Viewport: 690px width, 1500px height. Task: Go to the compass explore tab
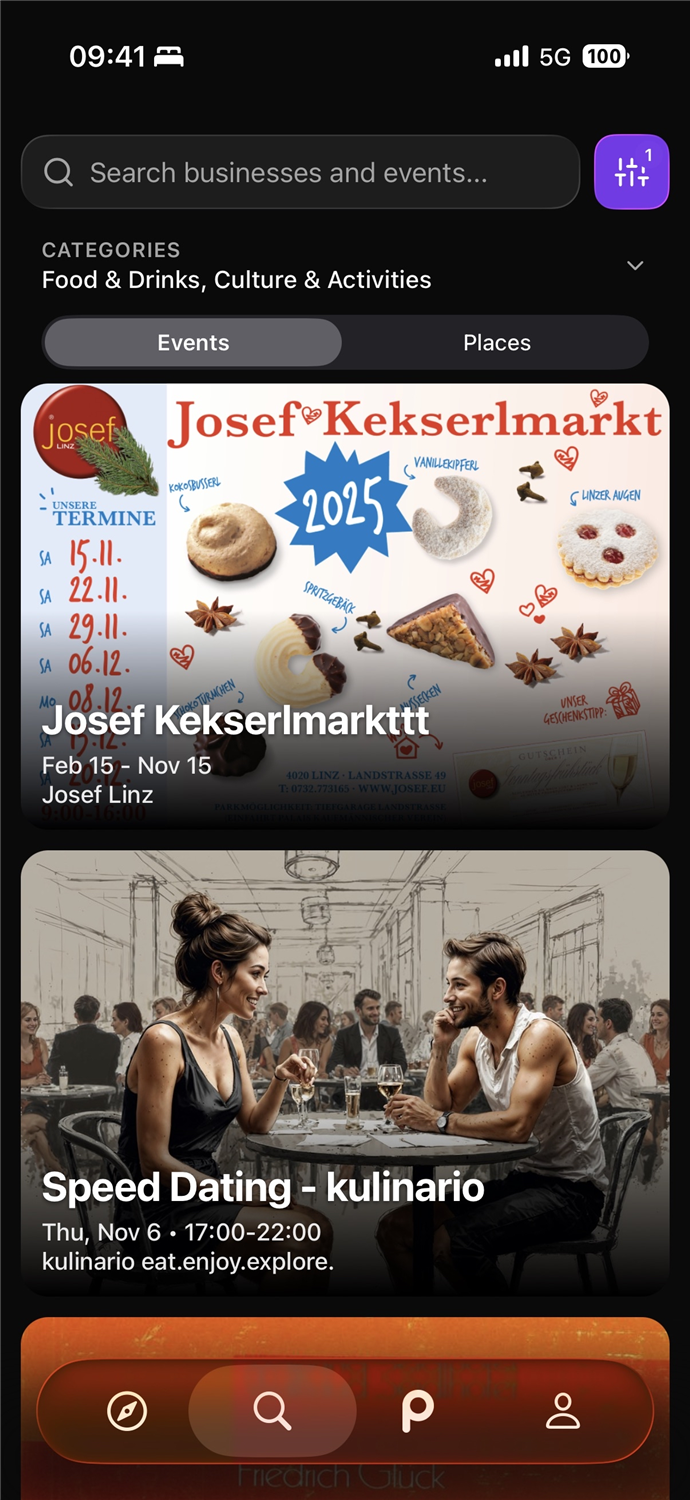click(x=127, y=1411)
